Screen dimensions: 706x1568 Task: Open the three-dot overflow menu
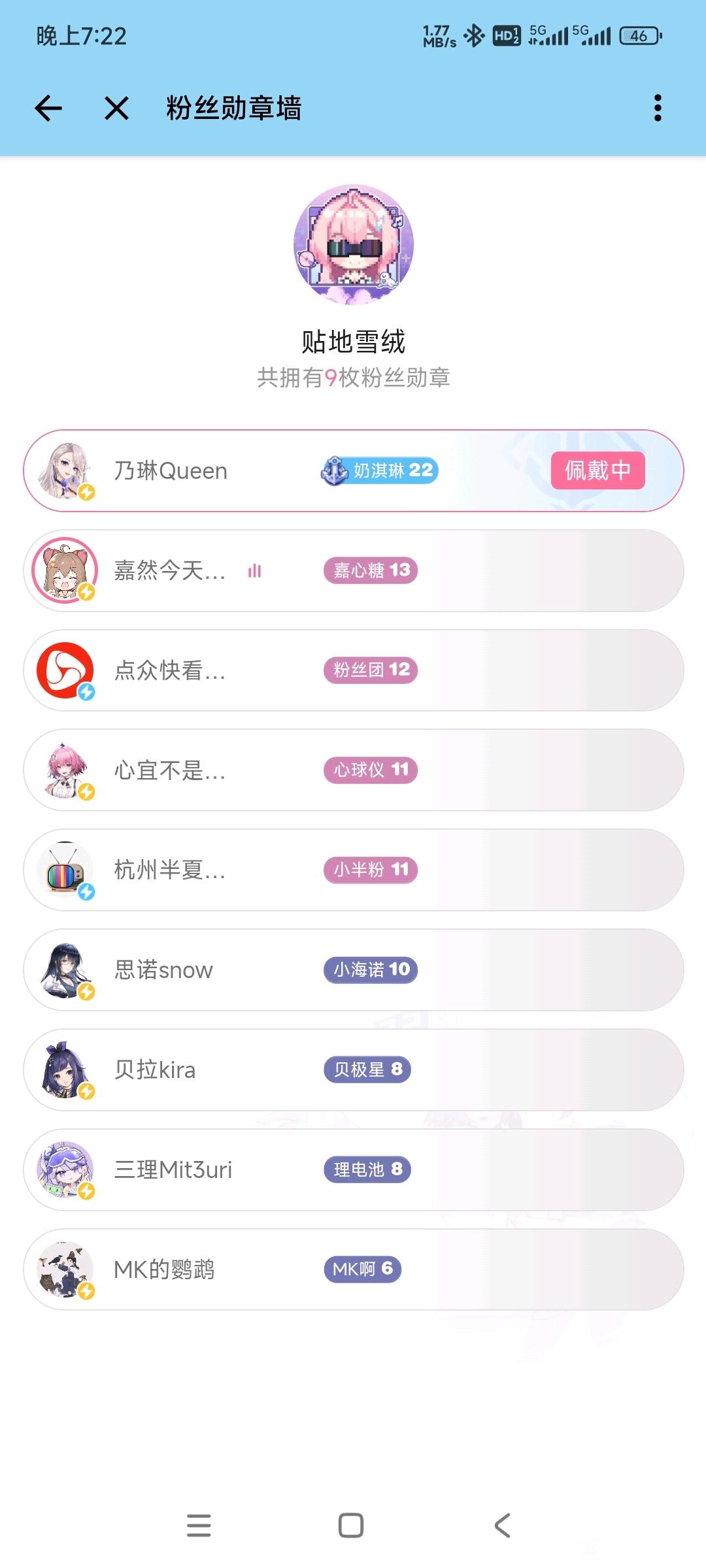click(x=658, y=108)
